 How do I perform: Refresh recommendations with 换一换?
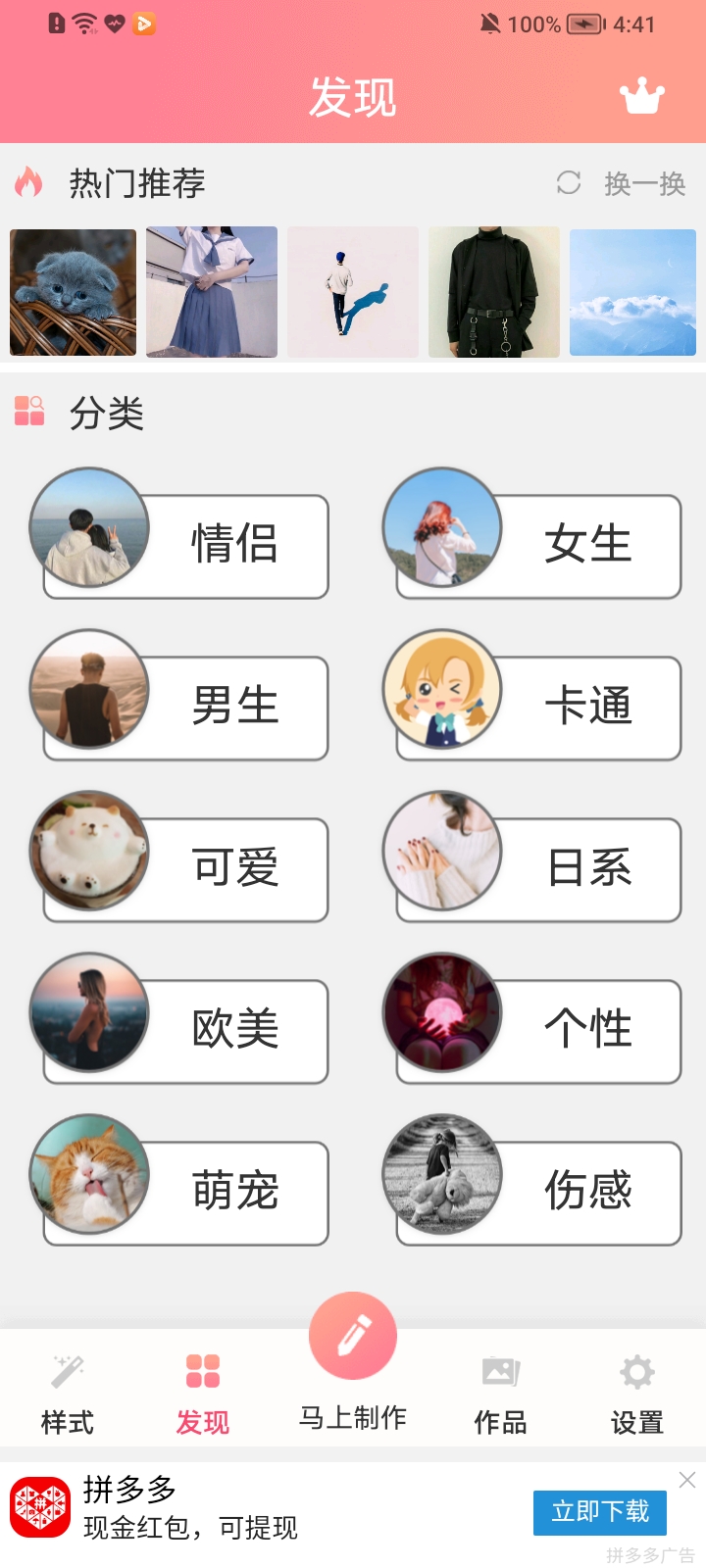622,183
